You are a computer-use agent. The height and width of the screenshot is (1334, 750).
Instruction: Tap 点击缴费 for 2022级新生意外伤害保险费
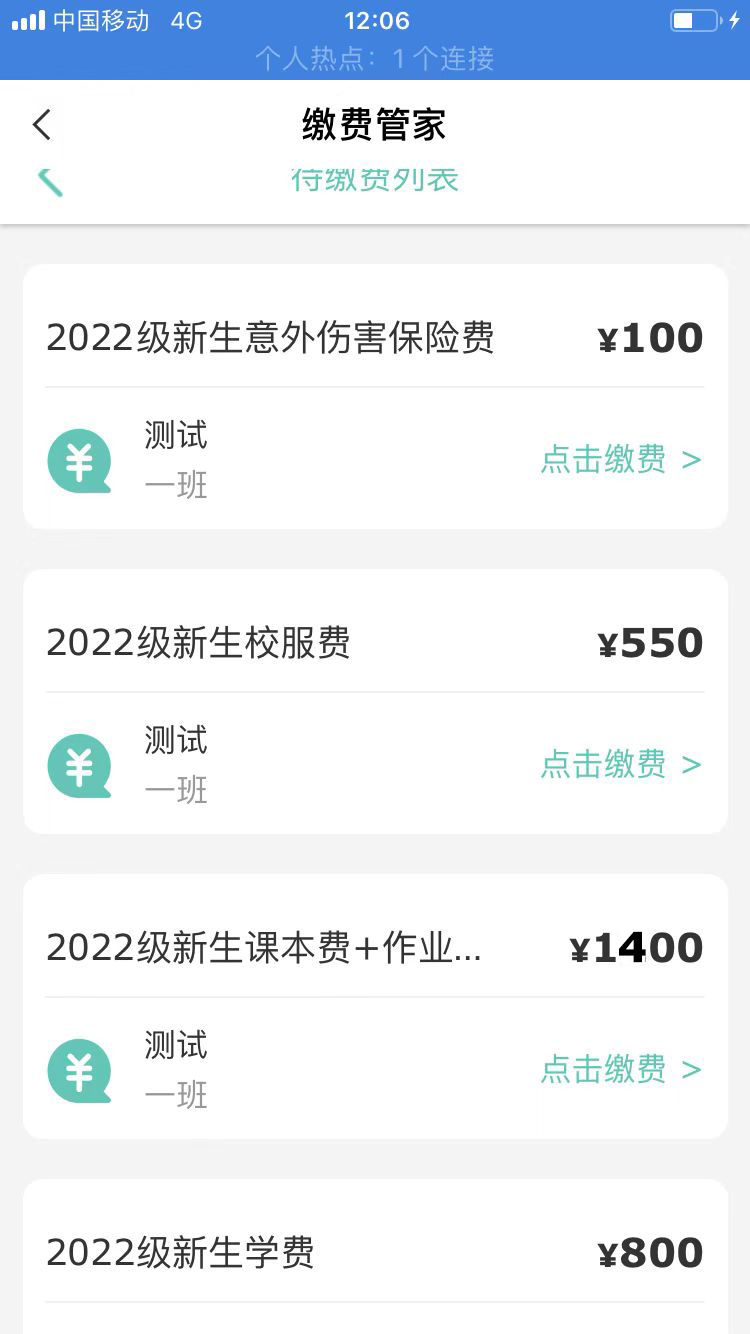click(621, 459)
